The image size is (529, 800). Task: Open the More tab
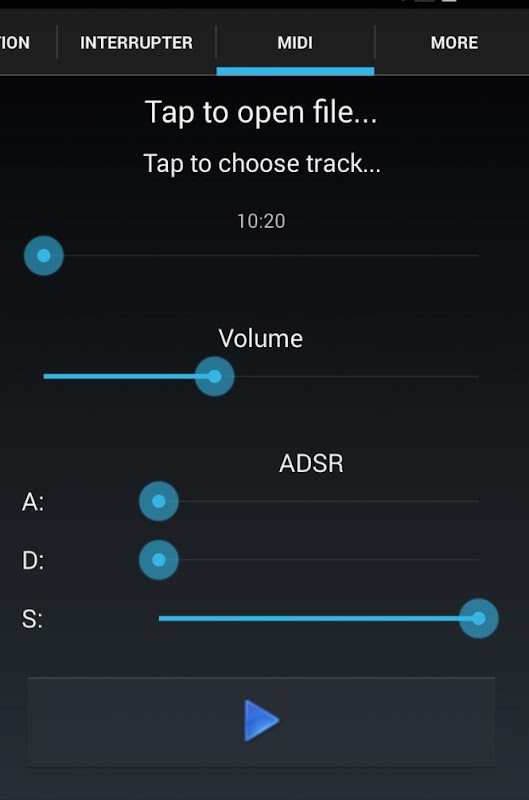point(454,42)
